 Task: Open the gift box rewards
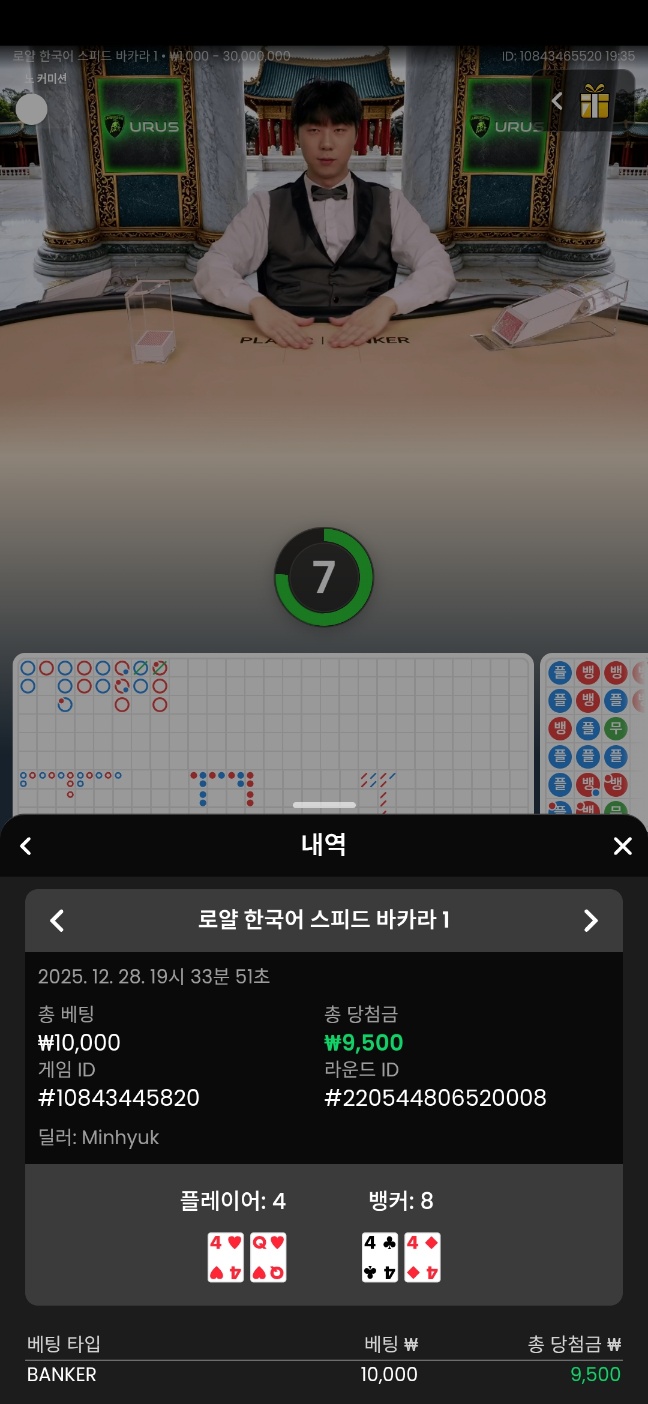click(x=594, y=101)
